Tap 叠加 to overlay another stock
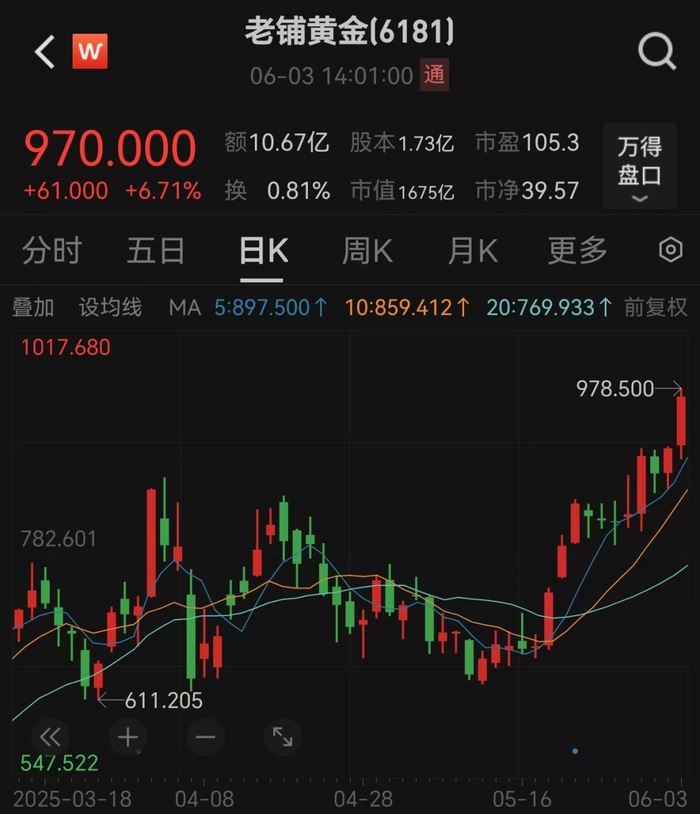The image size is (700, 814). coord(33,307)
